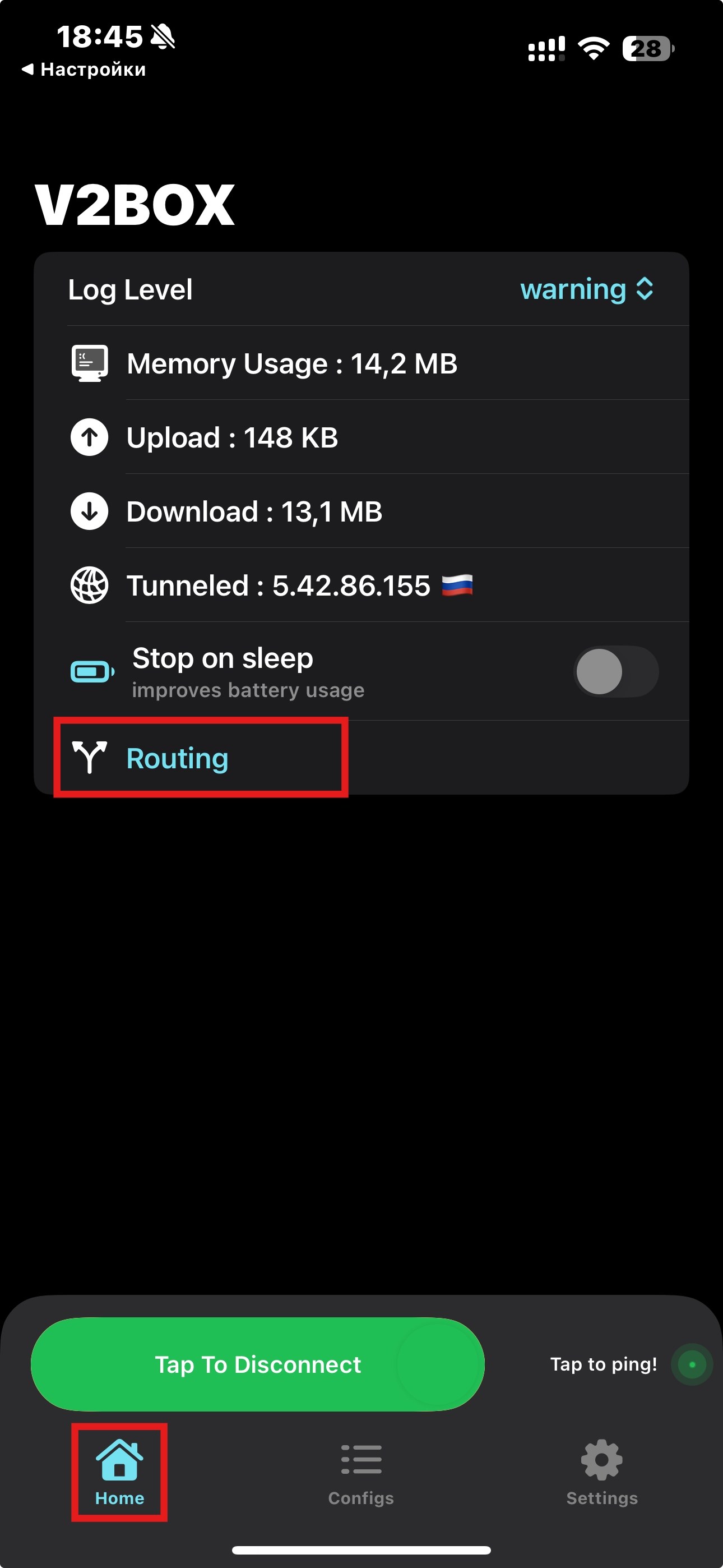Switch to the Home tab
This screenshot has height=1568, width=723.
(x=119, y=1472)
